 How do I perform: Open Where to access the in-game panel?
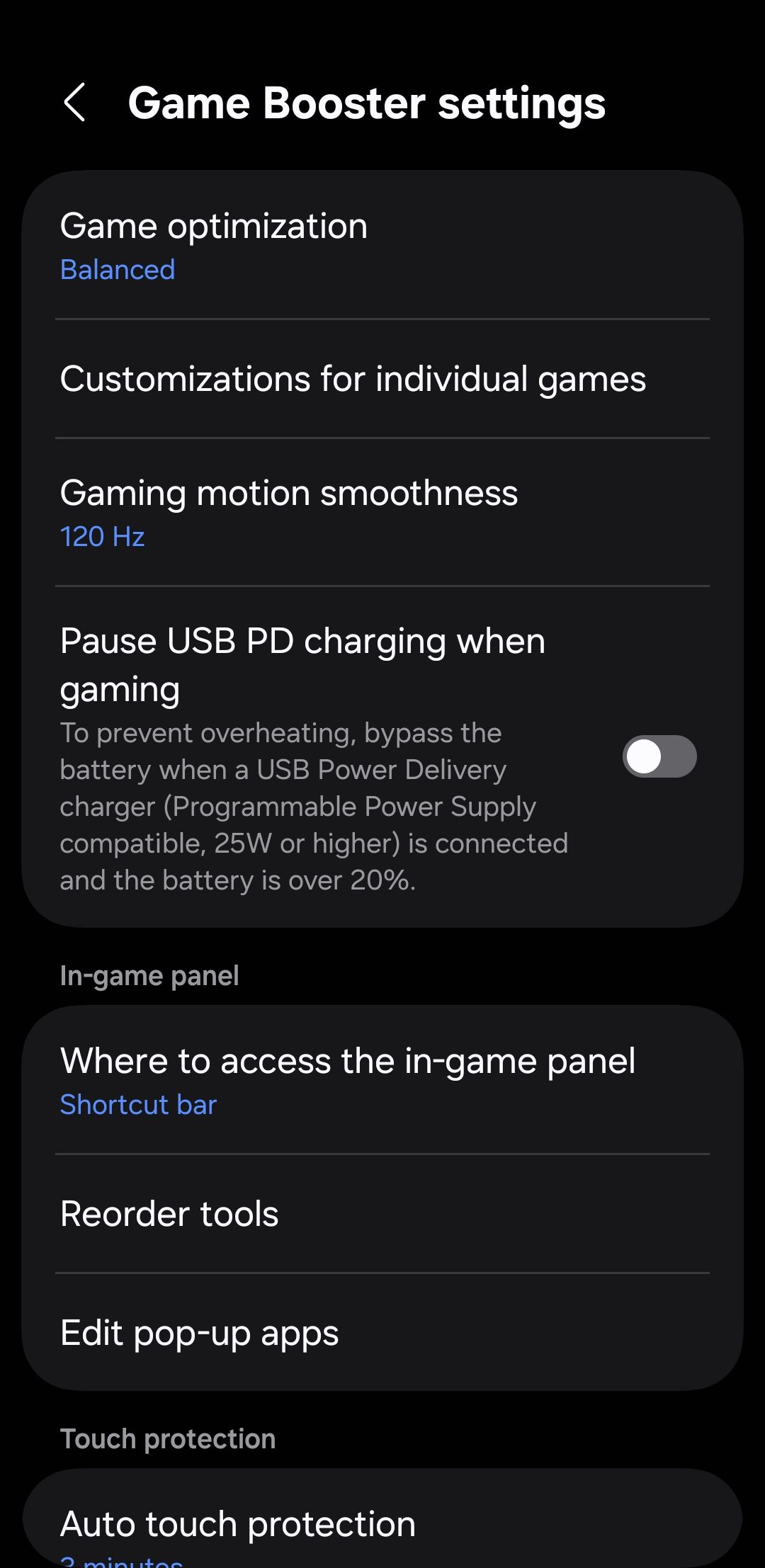click(348, 1059)
